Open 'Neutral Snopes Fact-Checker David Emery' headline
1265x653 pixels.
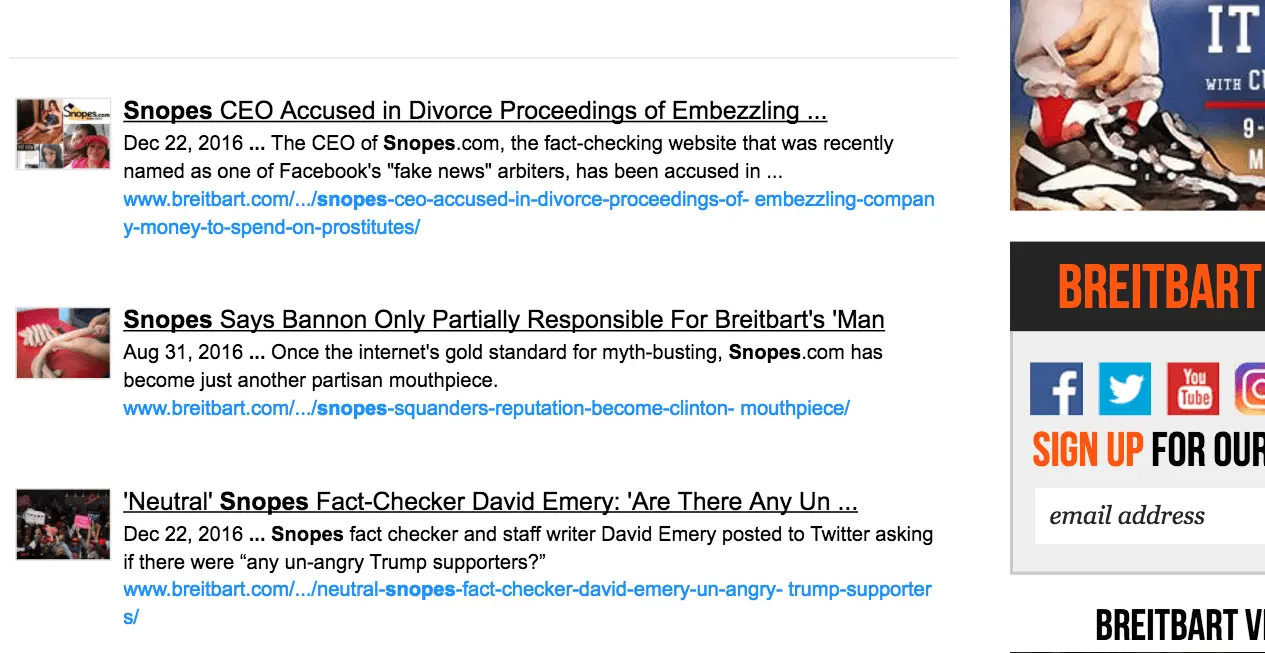pyautogui.click(x=490, y=501)
